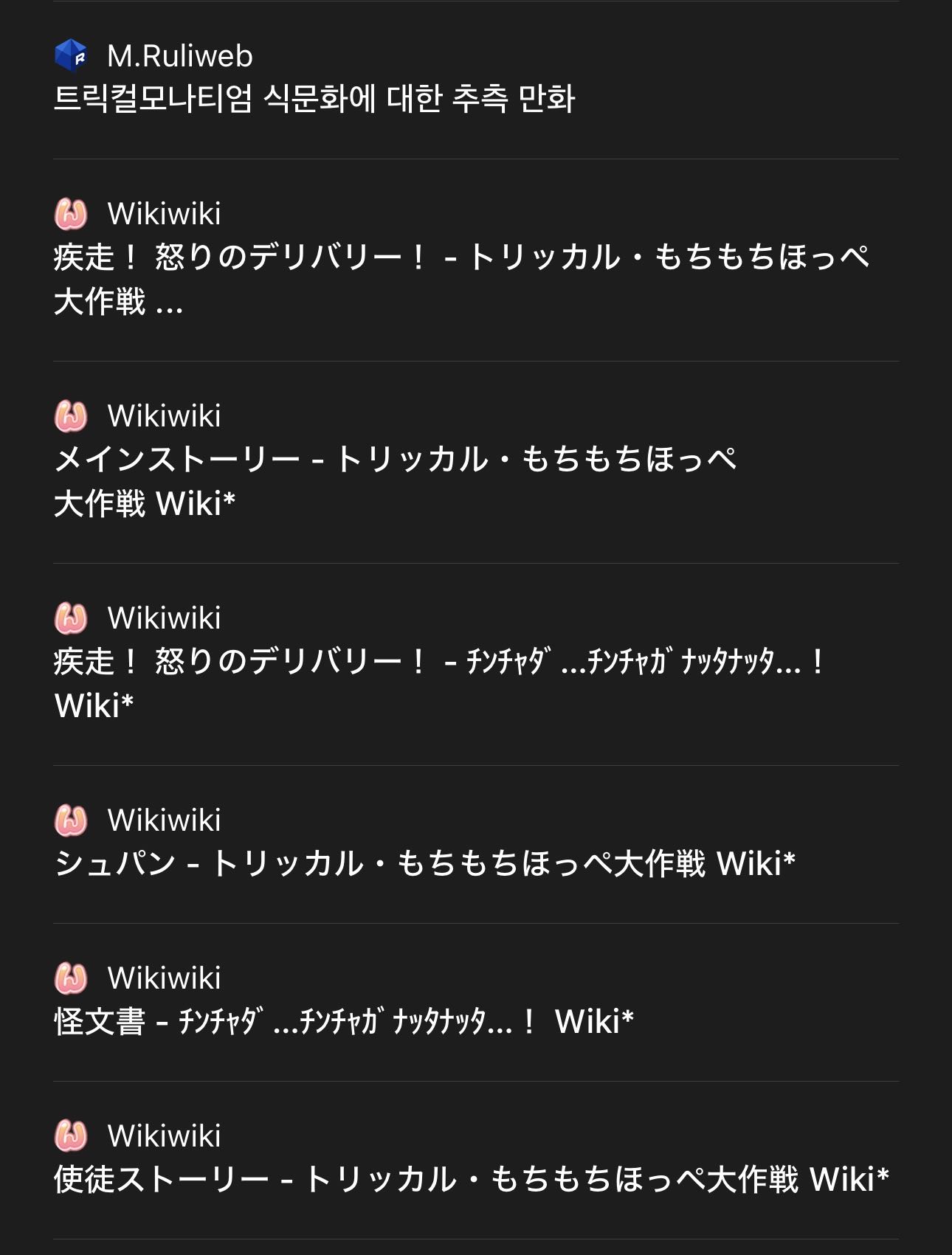Open the メインストーリー Wikiwiki result
952x1255 pixels.
coord(396,460)
